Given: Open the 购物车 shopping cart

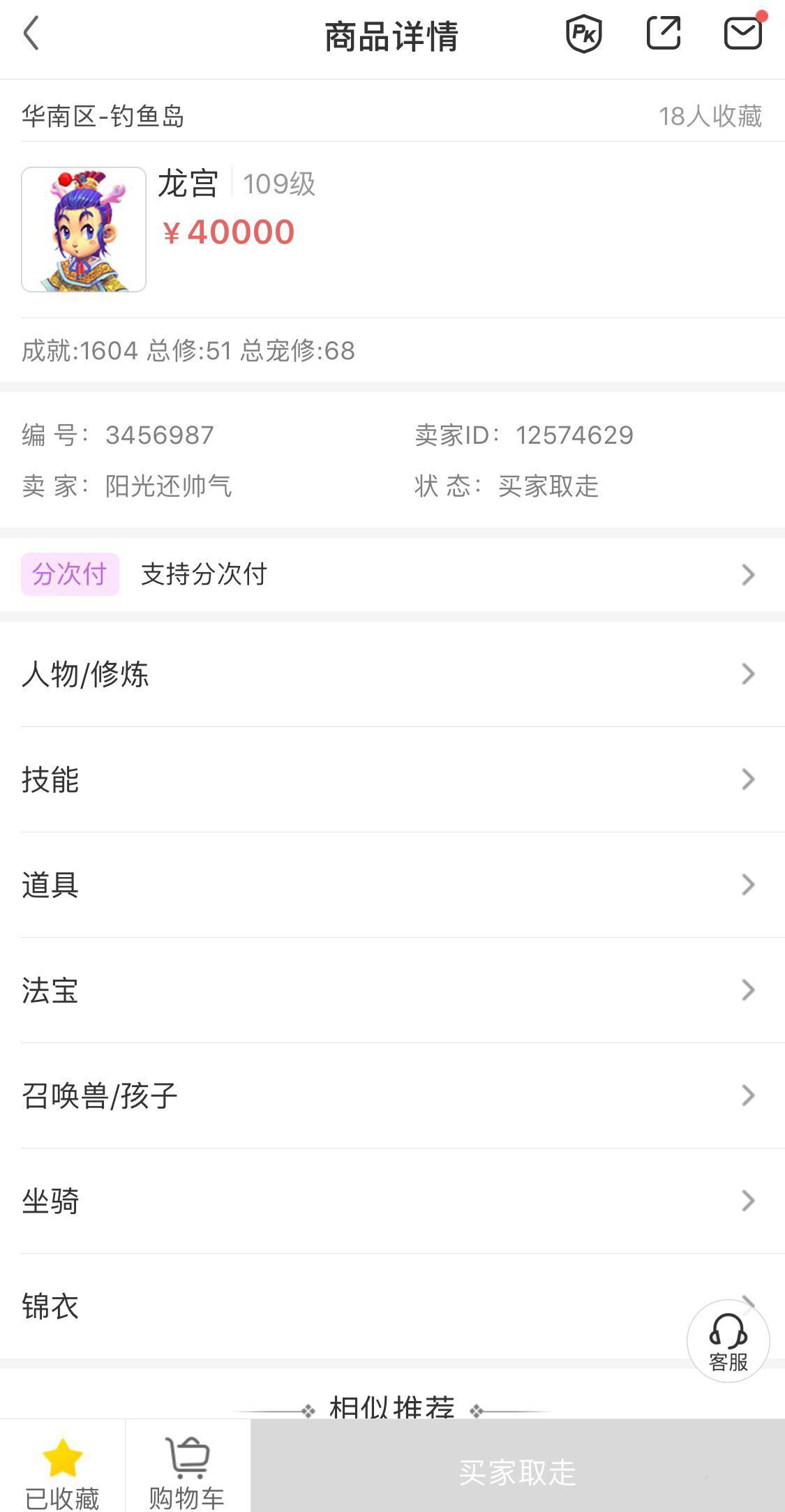Looking at the screenshot, I should [x=188, y=1466].
